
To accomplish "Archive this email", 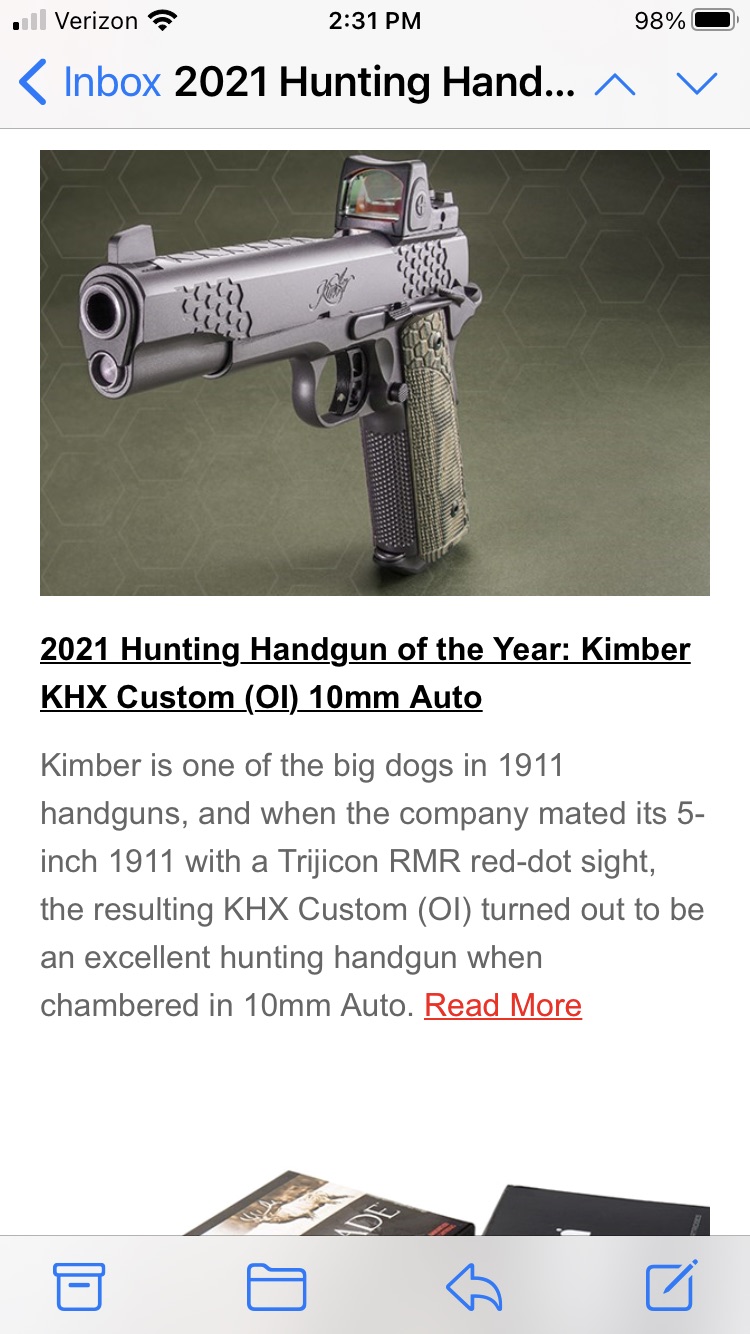I will (79, 1285).
